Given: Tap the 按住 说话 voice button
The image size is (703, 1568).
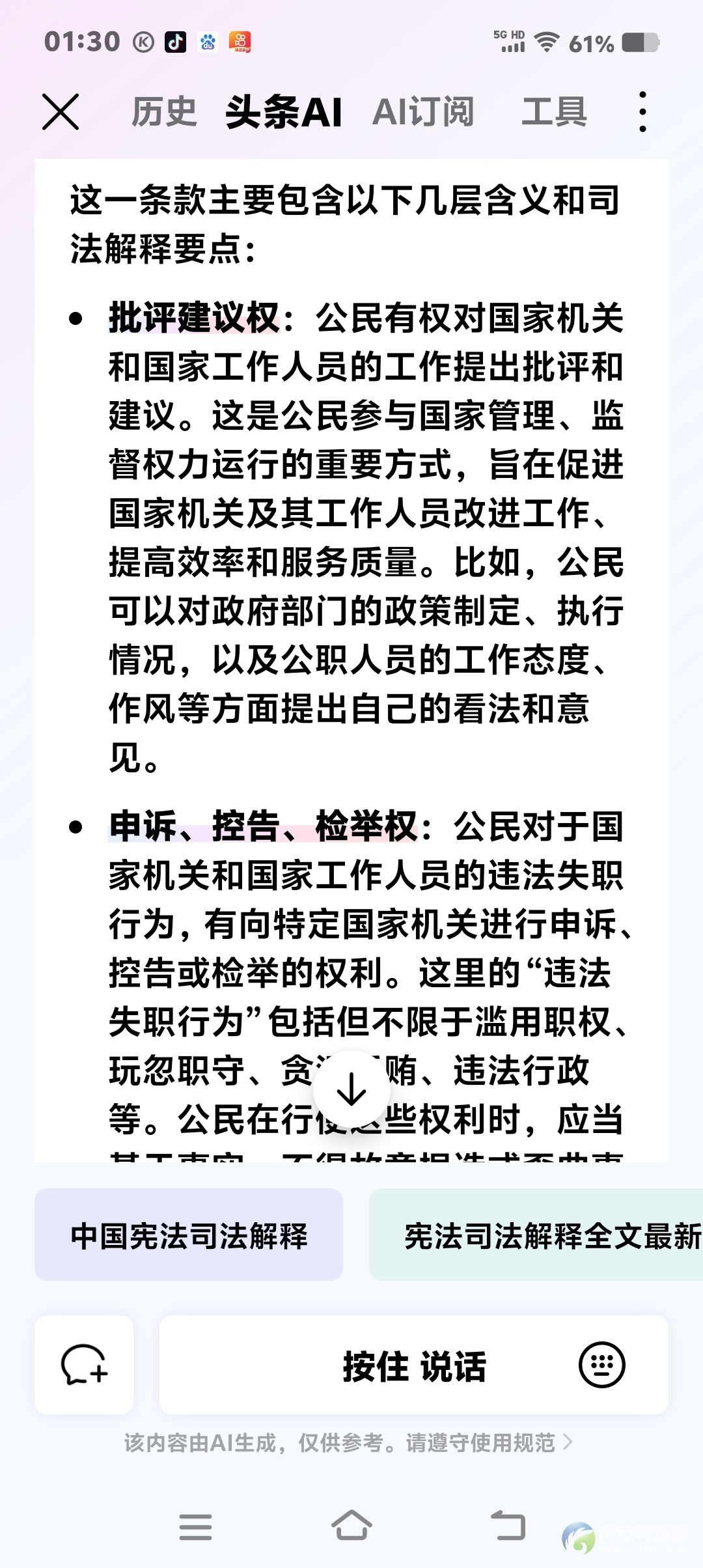Looking at the screenshot, I should pyautogui.click(x=414, y=1364).
